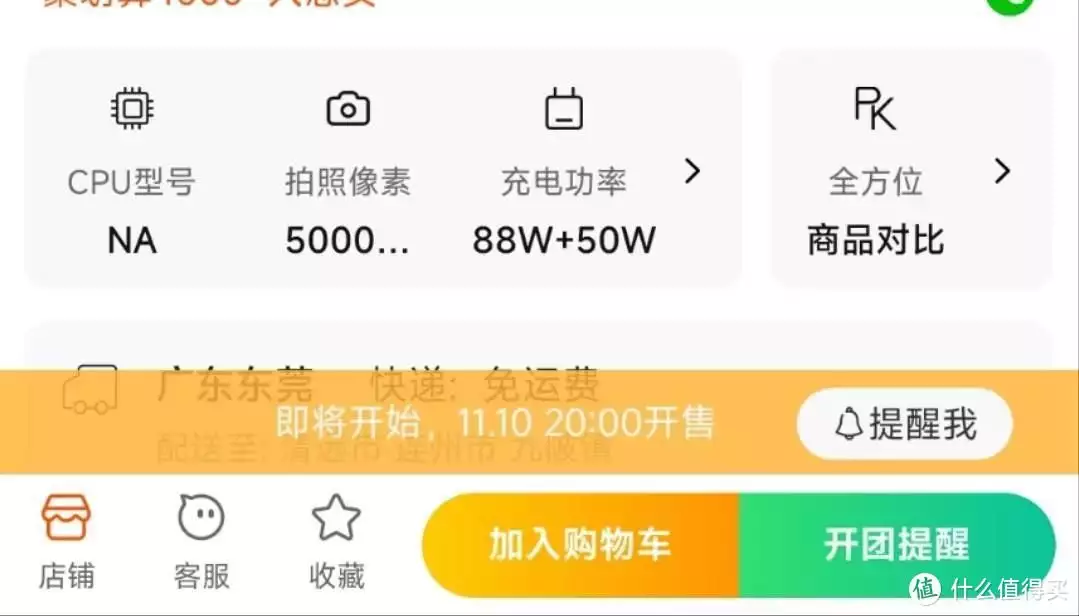The image size is (1079, 616).
Task: Open 全方位 商品对比 comparison card
Action: (910, 170)
